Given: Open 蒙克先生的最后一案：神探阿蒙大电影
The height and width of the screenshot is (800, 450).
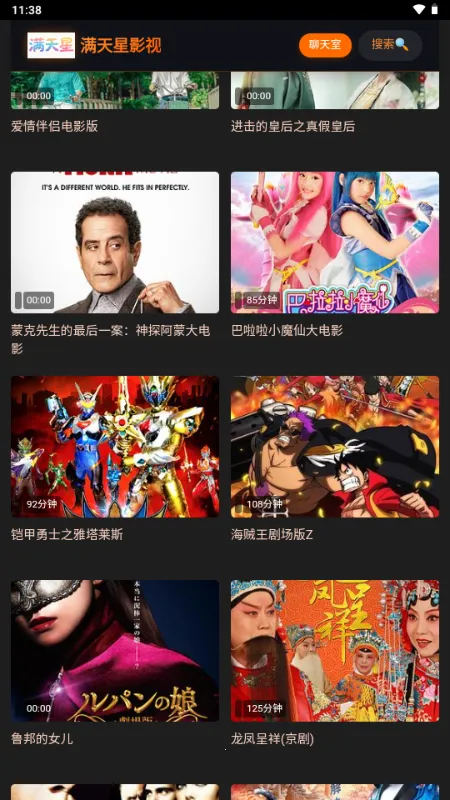Looking at the screenshot, I should coord(115,264).
